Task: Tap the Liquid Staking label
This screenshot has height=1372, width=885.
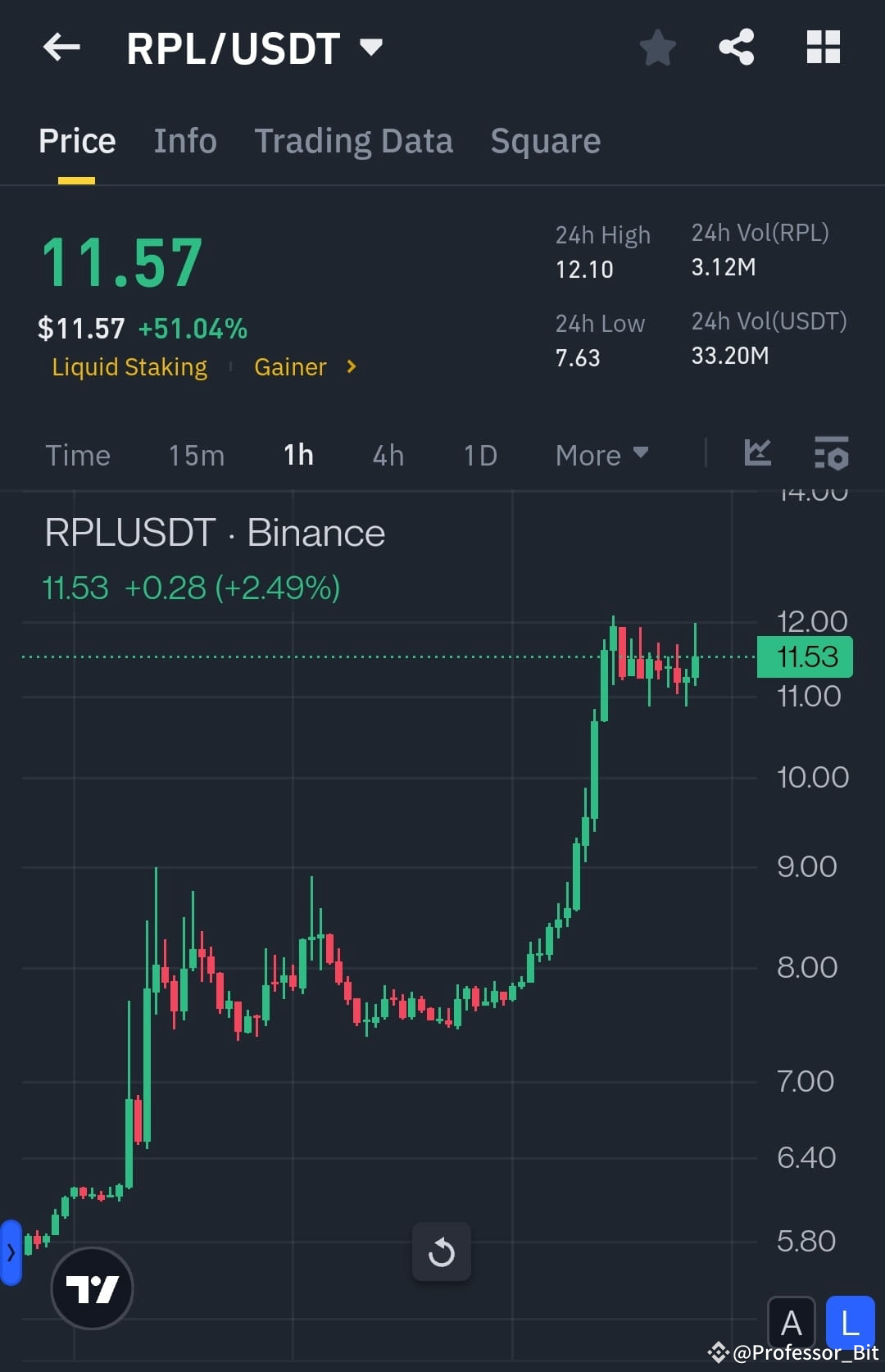Action: point(129,367)
